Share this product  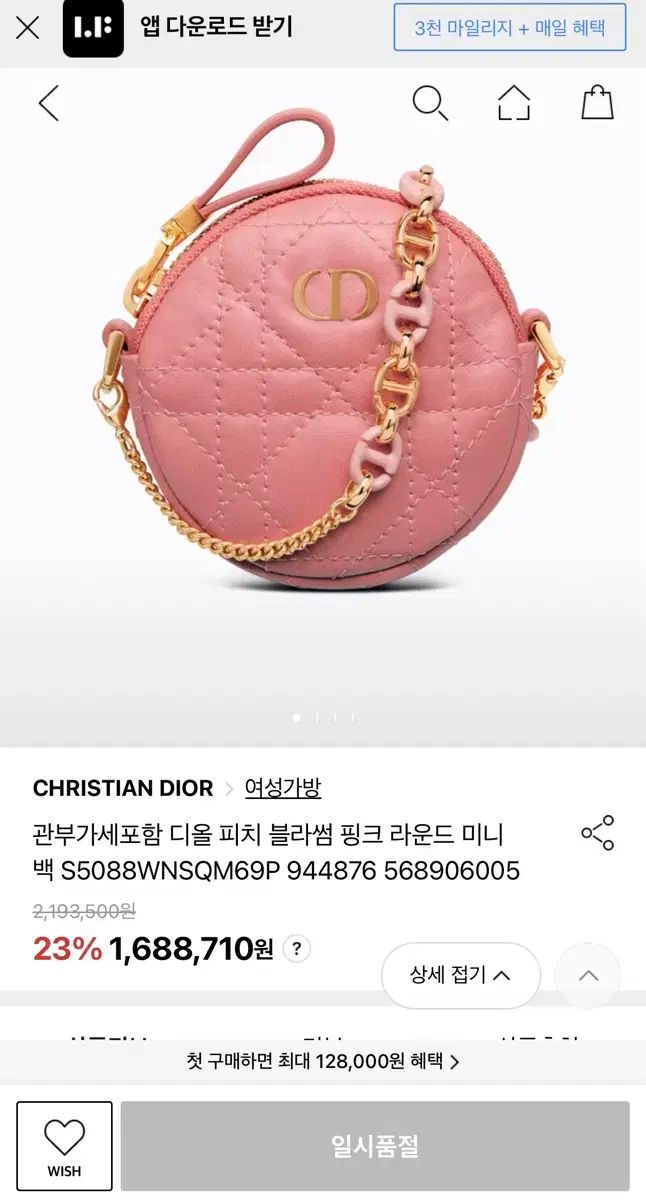[597, 833]
